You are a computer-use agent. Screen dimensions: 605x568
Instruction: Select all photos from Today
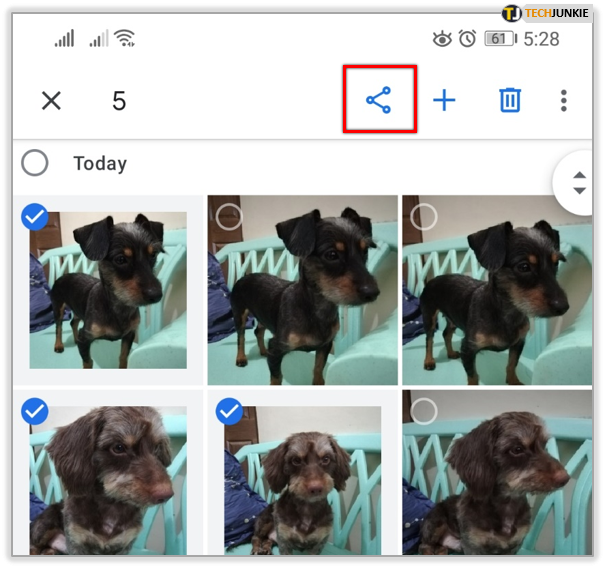[35, 163]
